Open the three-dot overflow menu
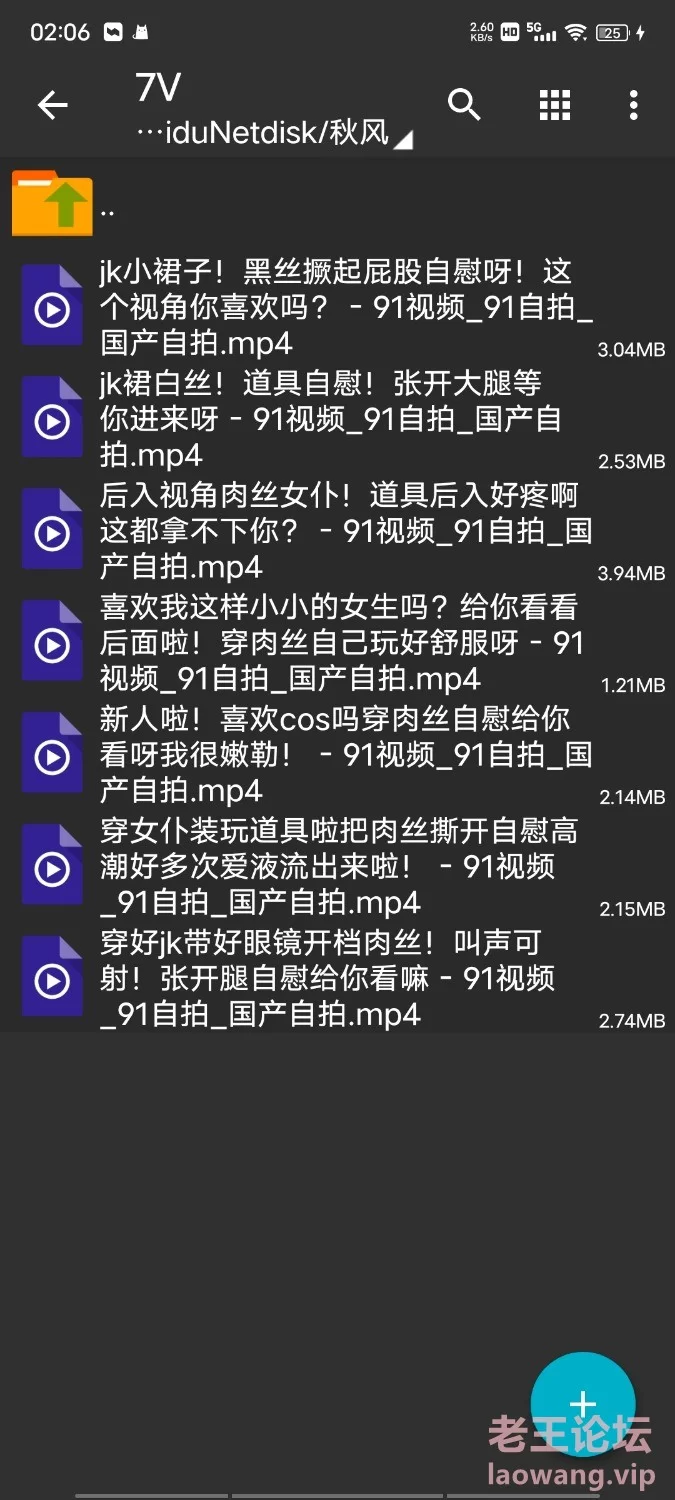This screenshot has height=1500, width=675. coord(633,105)
